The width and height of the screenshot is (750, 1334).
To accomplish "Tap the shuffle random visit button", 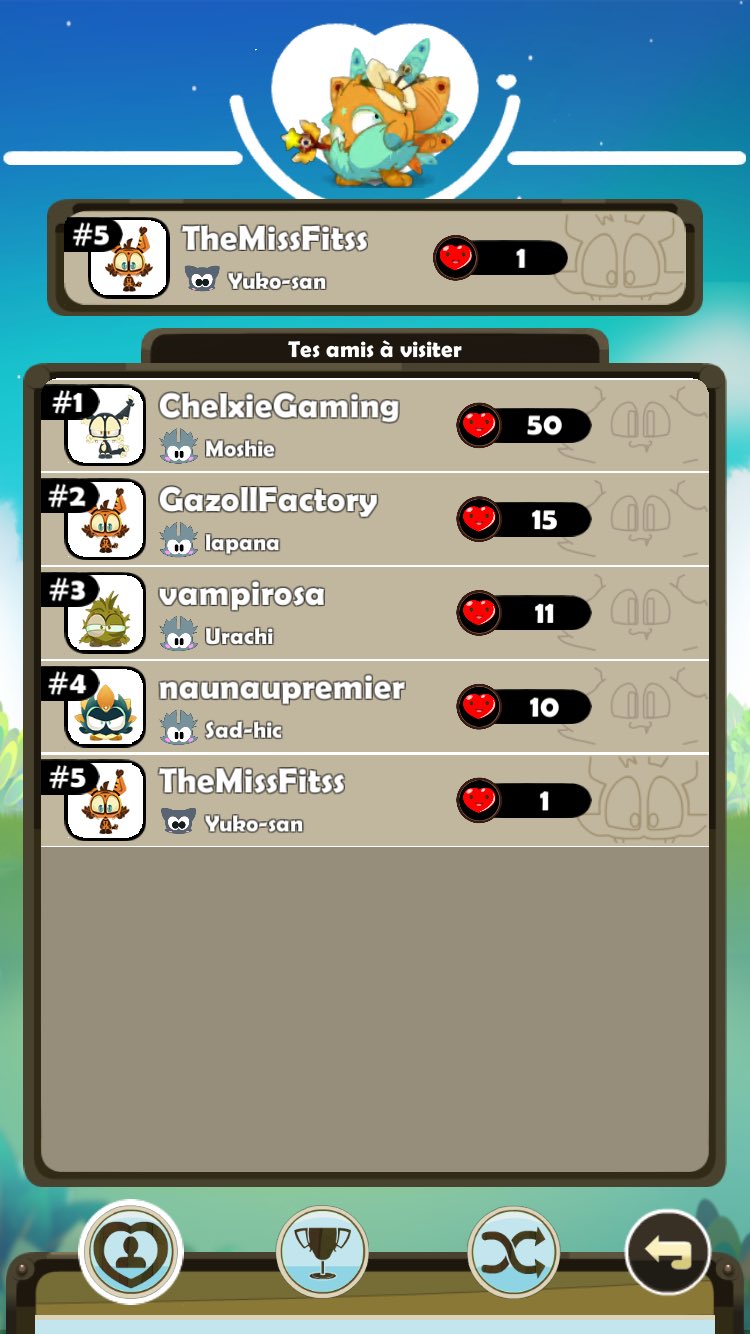I will [514, 1252].
